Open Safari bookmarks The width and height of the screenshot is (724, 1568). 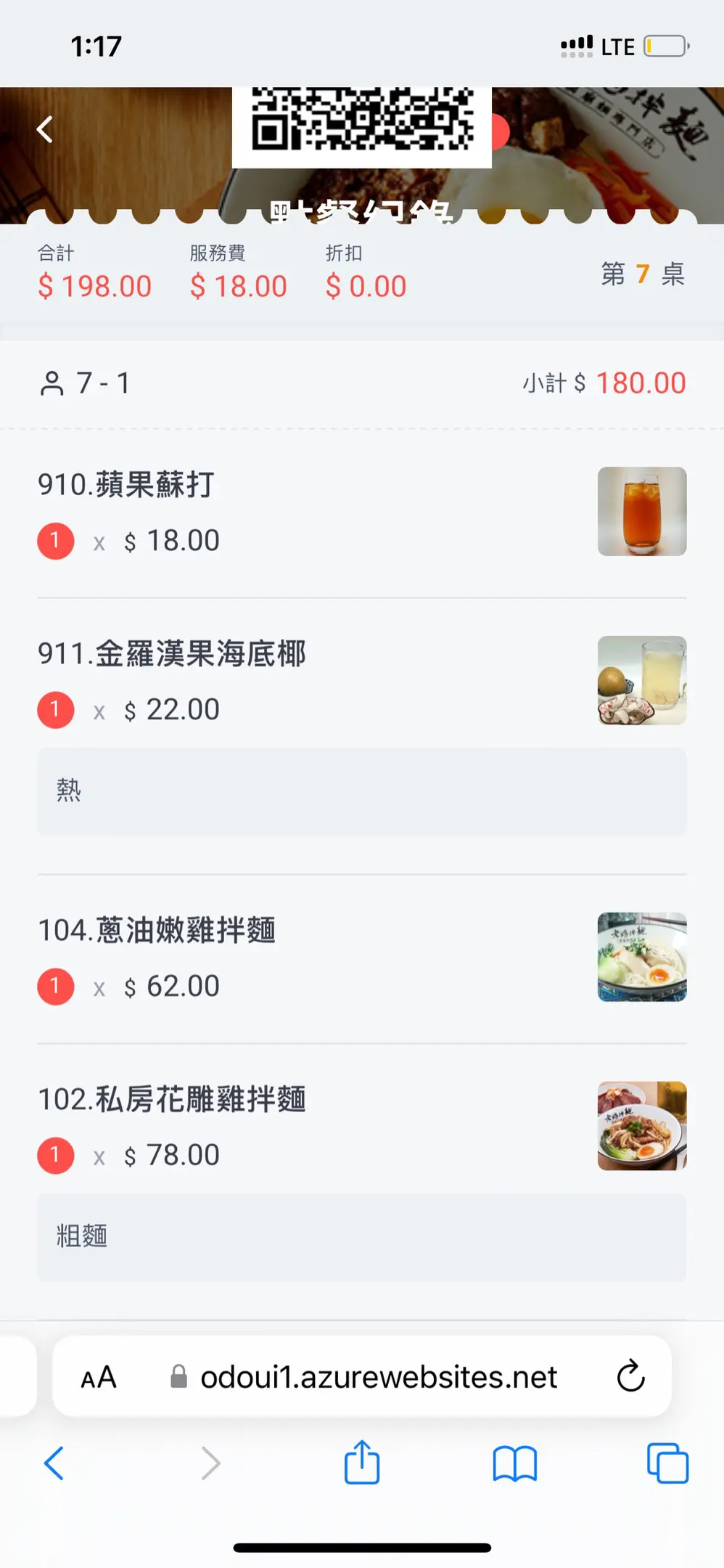(514, 1463)
